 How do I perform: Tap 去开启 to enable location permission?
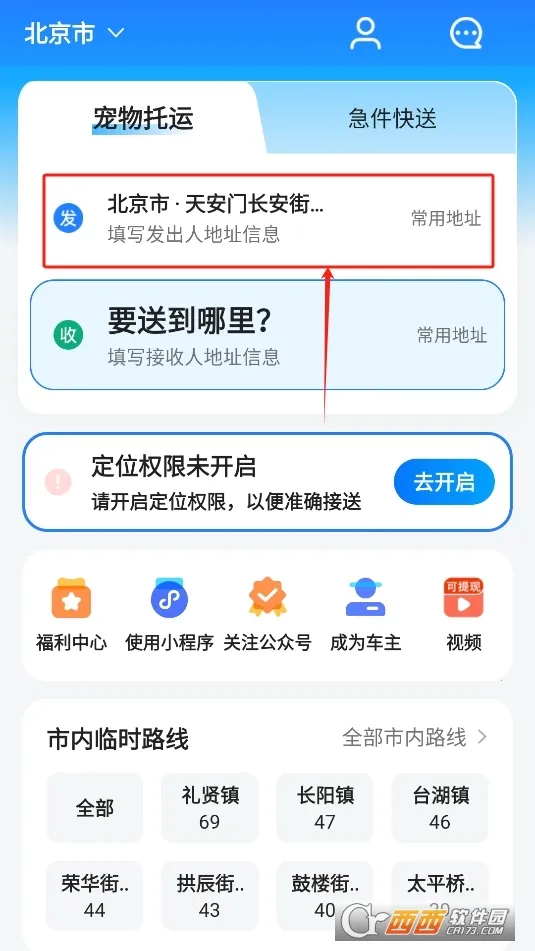[444, 483]
